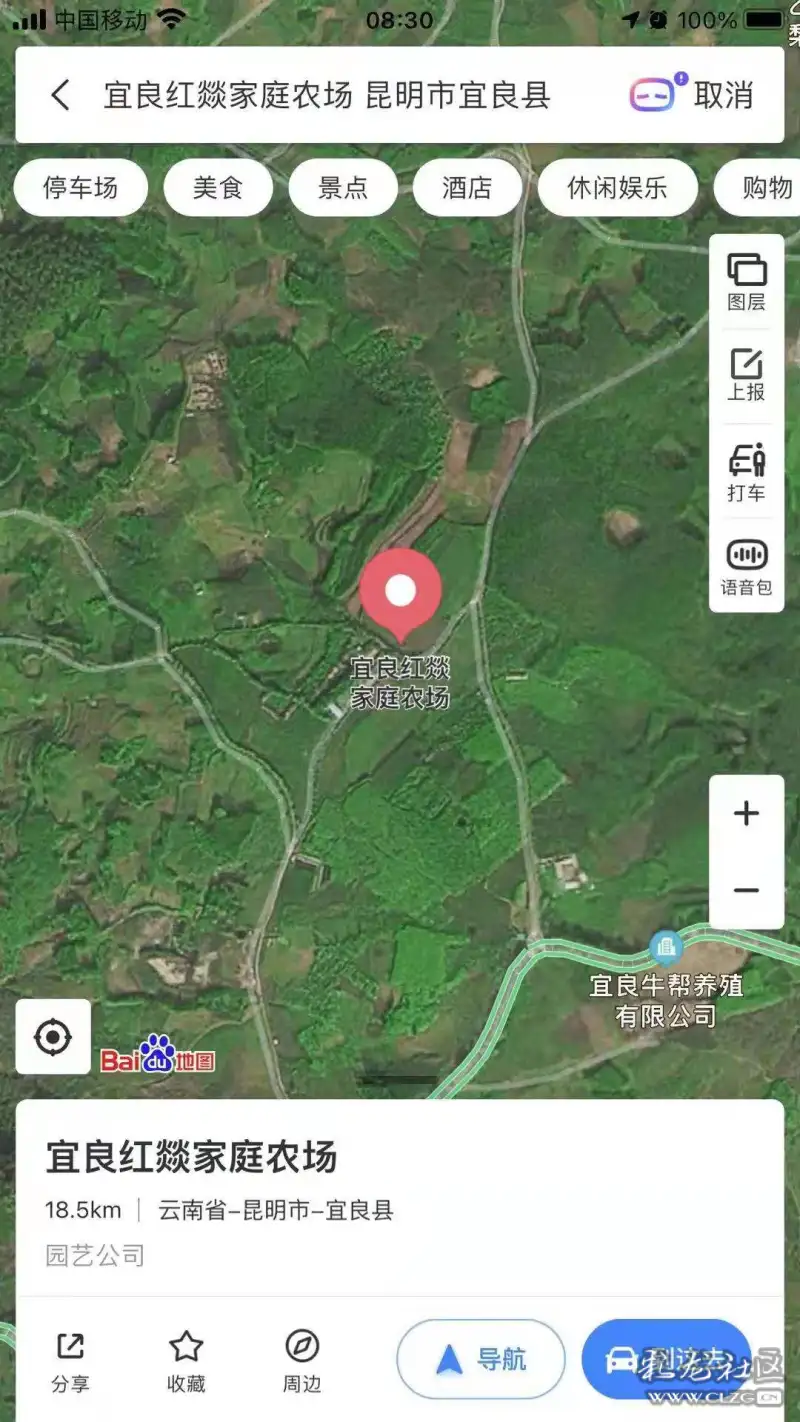Filter by 景点
Viewport: 800px width, 1422px height.
pos(343,188)
